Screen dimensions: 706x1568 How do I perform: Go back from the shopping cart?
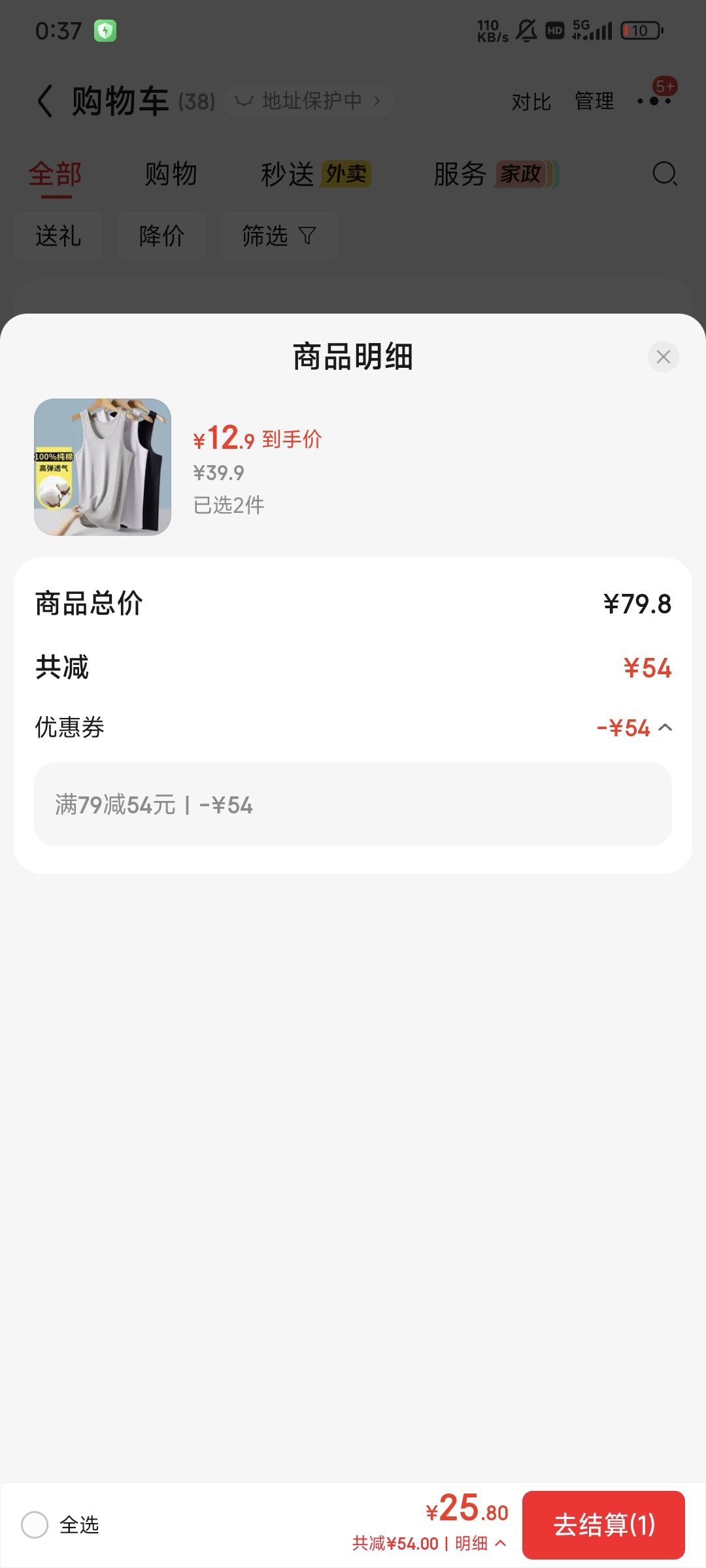click(44, 101)
